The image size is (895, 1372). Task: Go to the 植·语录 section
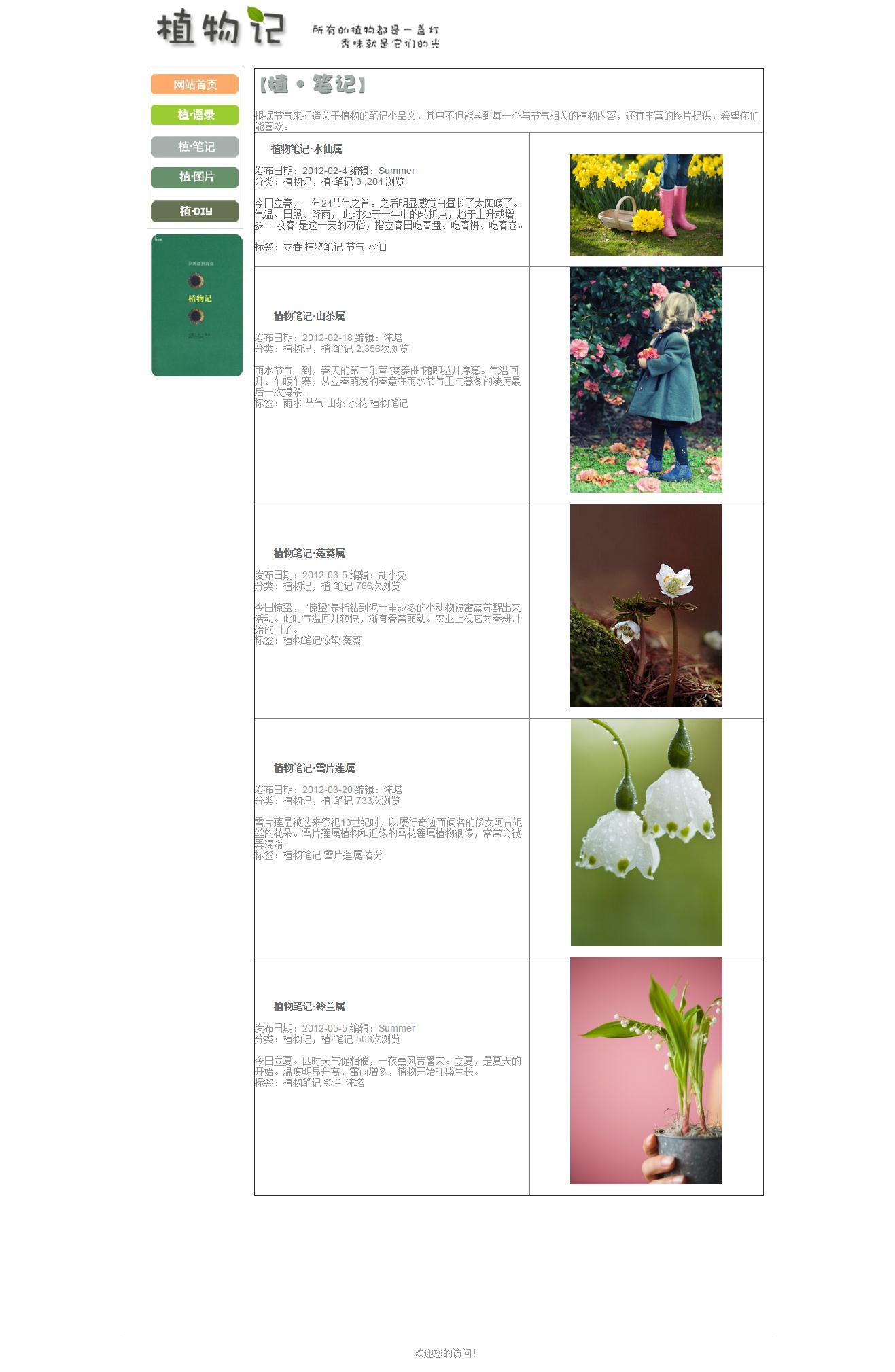(195, 115)
